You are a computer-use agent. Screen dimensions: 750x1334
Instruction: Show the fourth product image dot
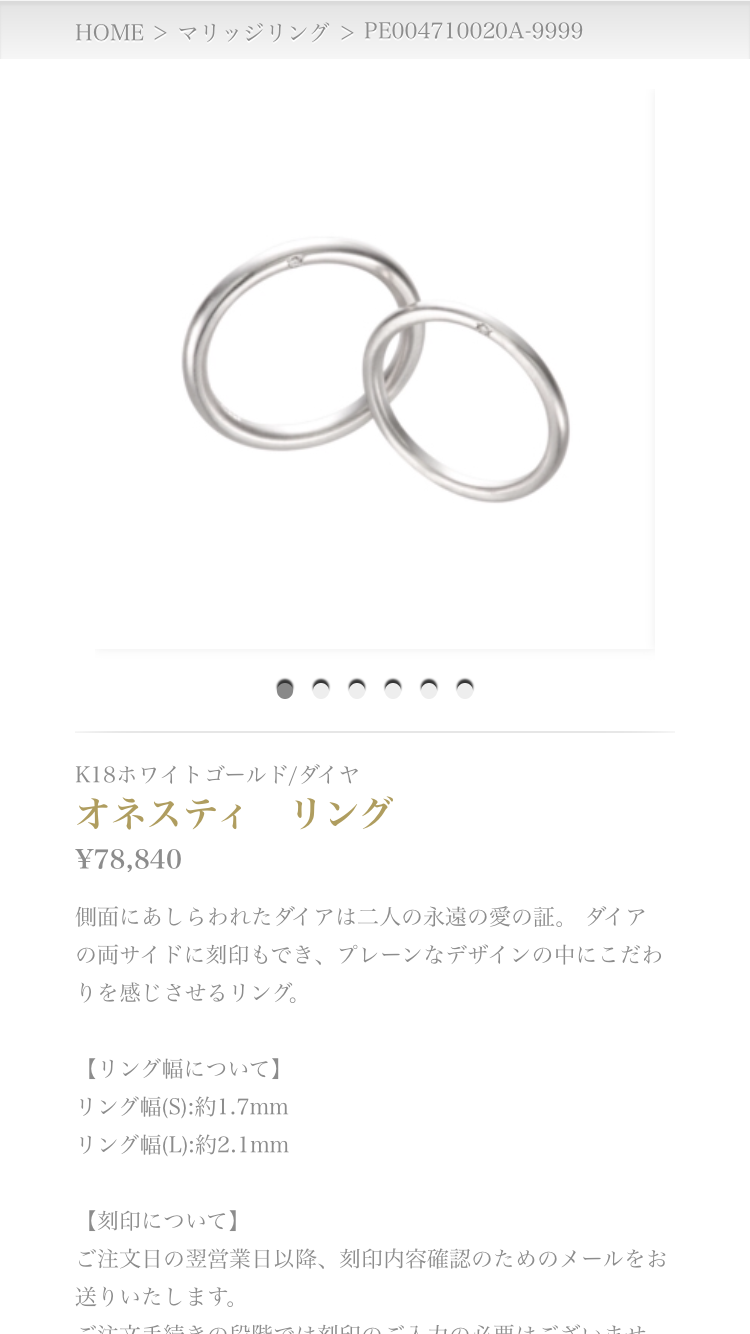tap(393, 689)
